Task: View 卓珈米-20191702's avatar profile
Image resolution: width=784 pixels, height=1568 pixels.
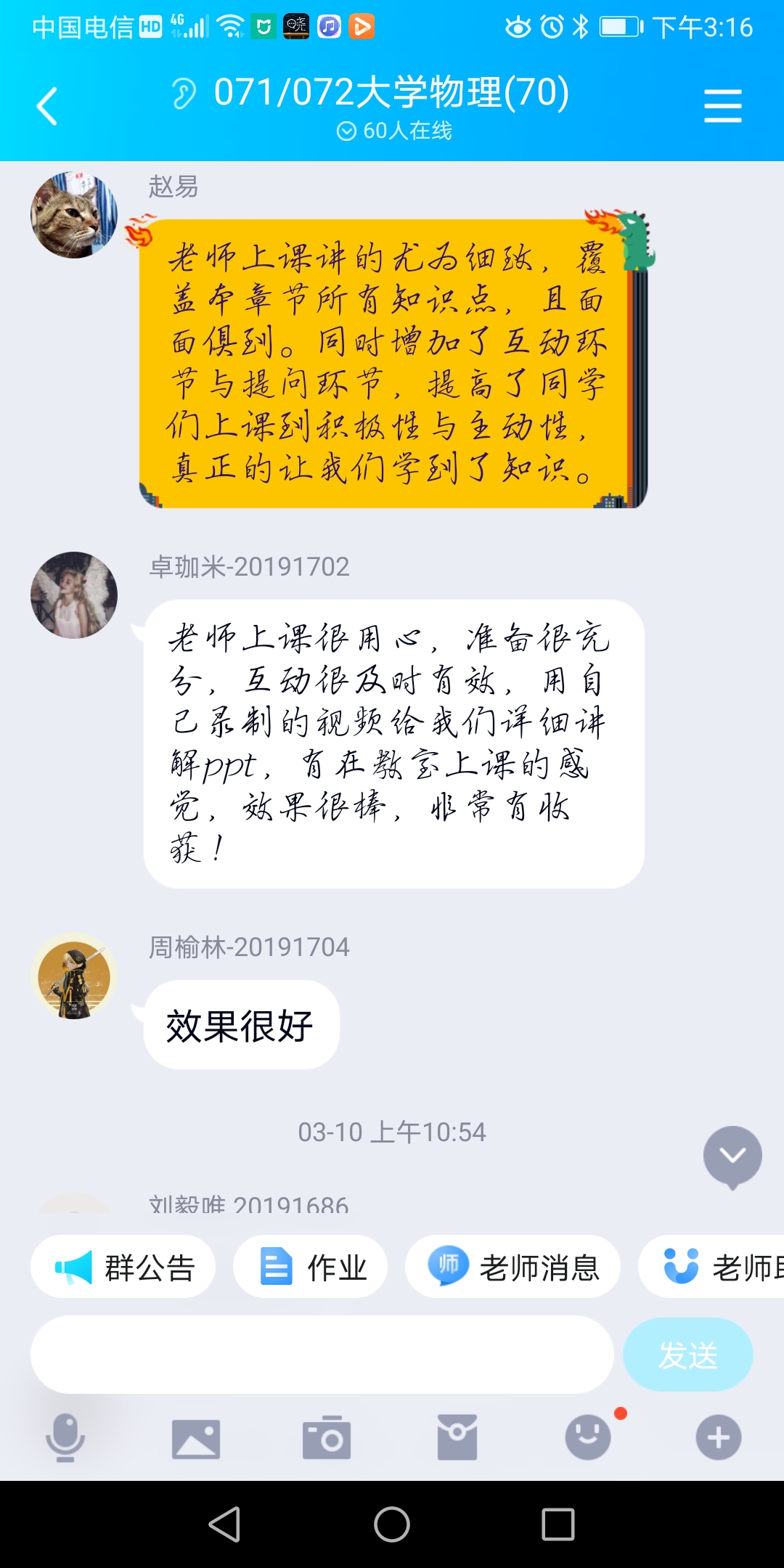Action: pos(74,595)
